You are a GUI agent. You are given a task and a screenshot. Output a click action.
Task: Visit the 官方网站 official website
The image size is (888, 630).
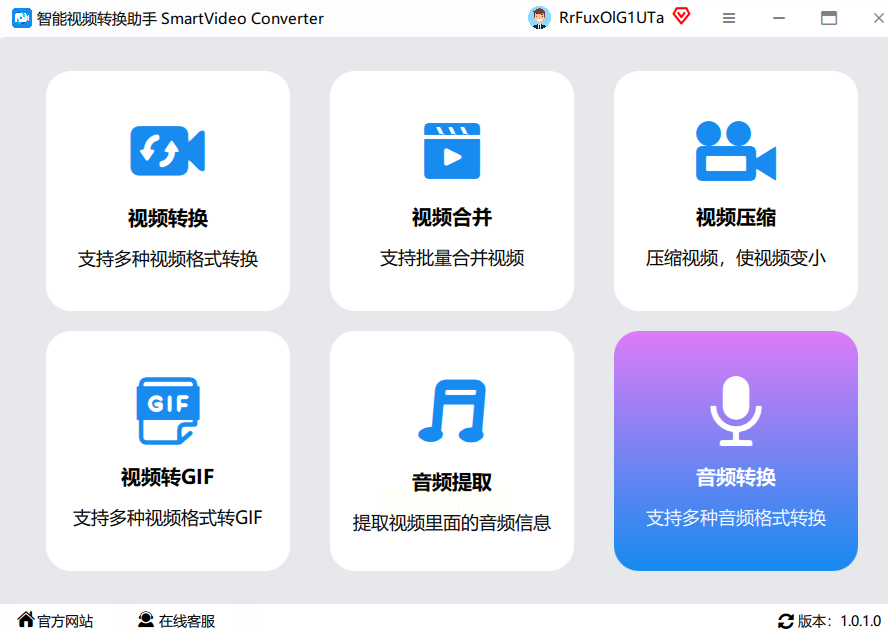coord(56,621)
